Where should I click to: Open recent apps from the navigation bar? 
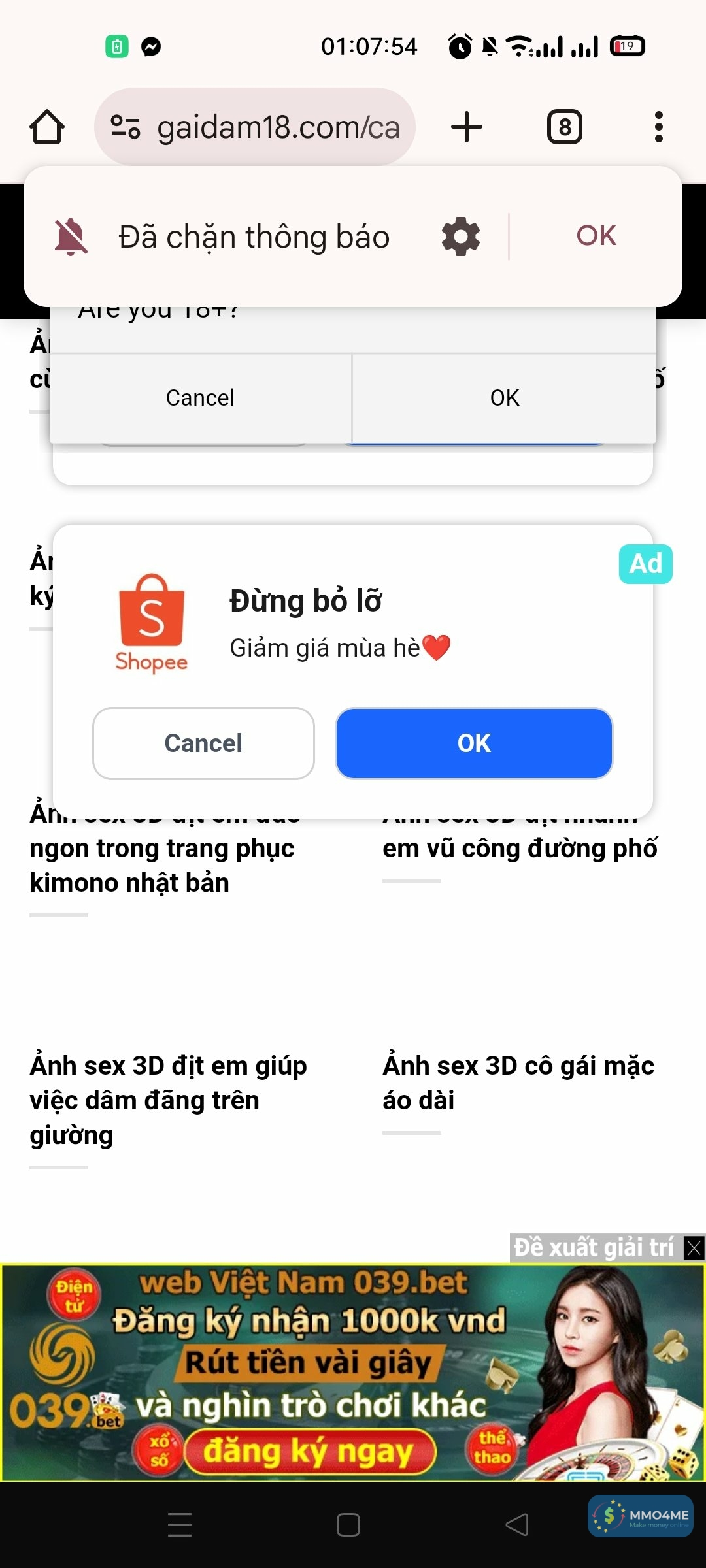180,1525
